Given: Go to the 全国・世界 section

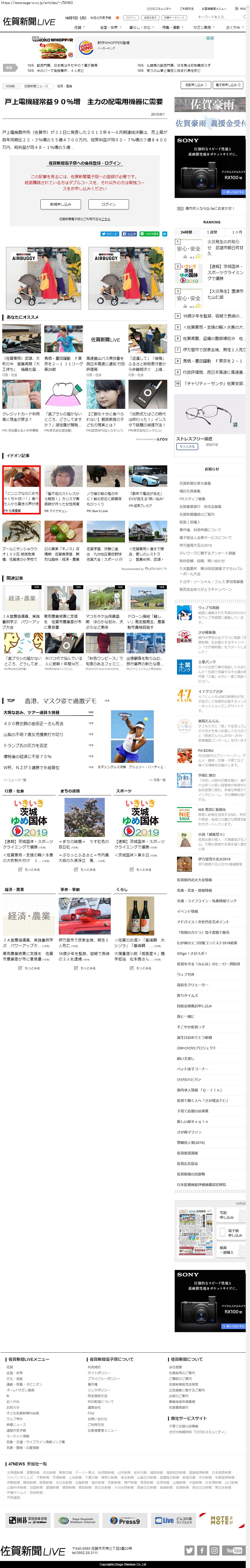Looking at the screenshot, I should click(108, 27).
